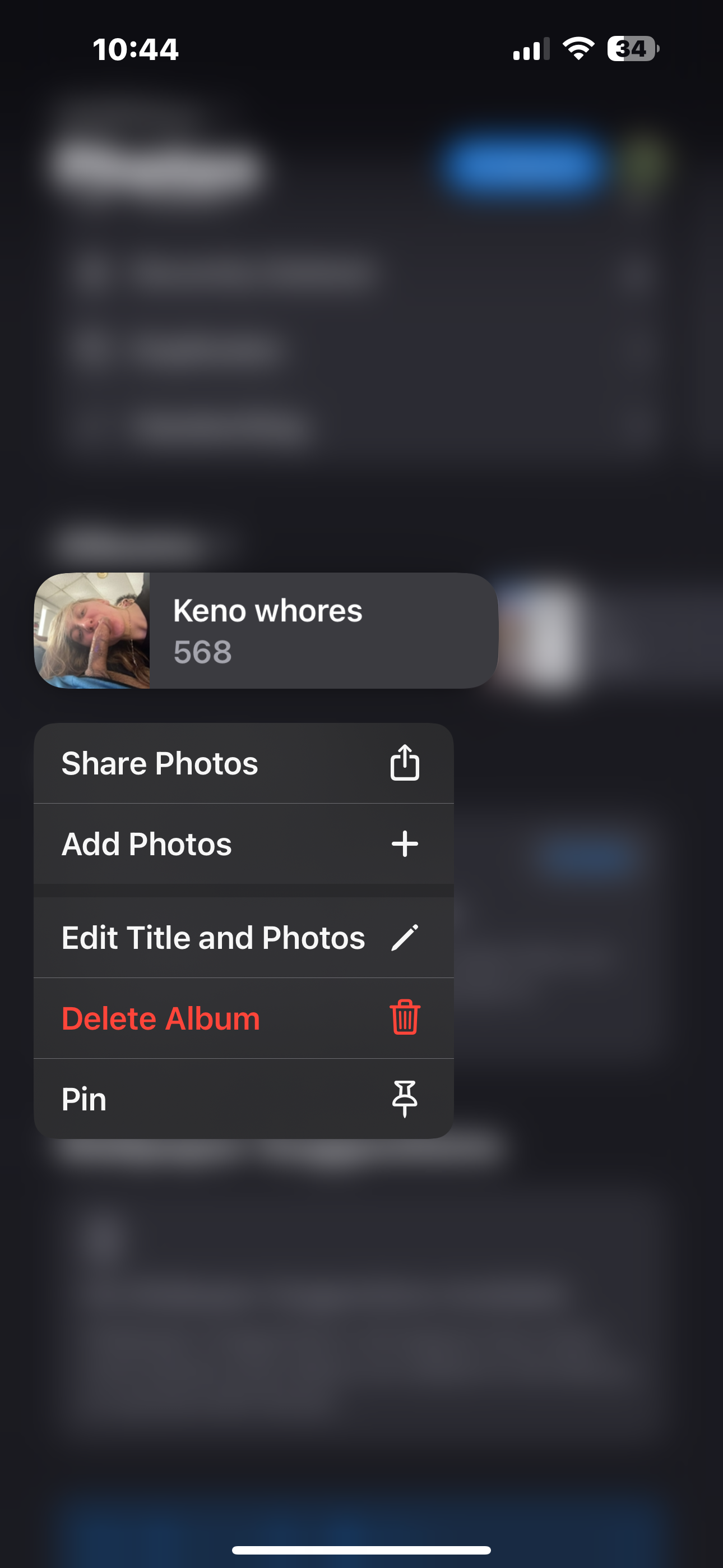Open the album preview card with 568 items

266,630
